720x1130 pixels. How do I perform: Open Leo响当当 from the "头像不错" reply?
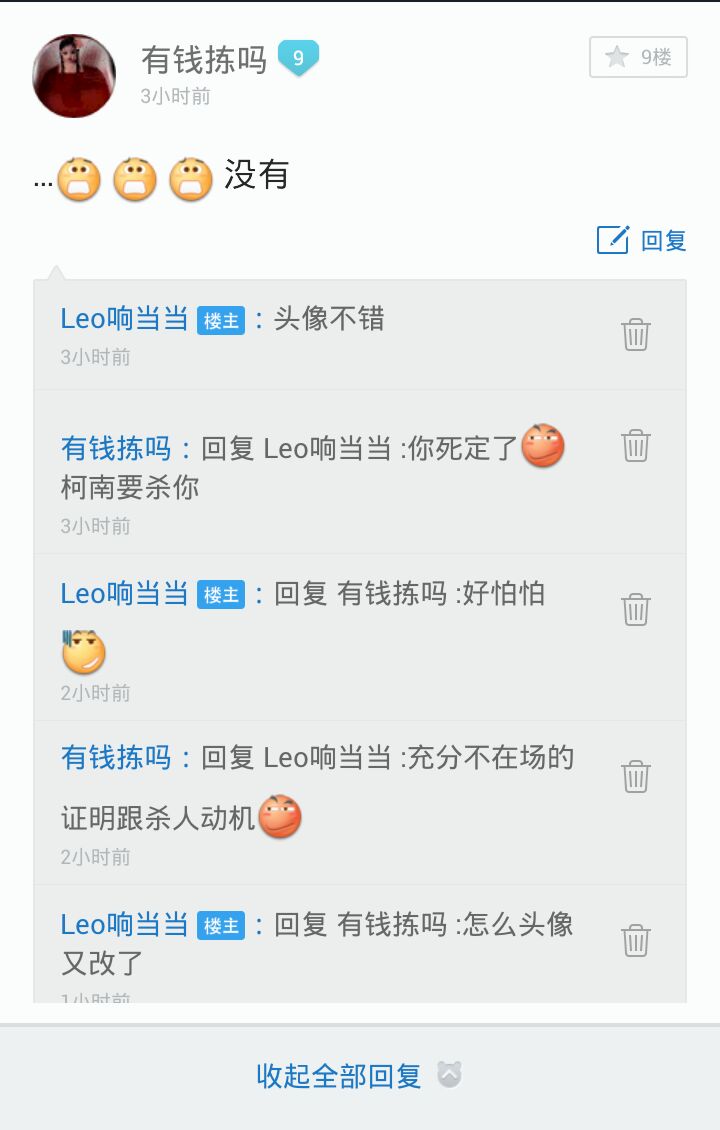click(x=124, y=319)
